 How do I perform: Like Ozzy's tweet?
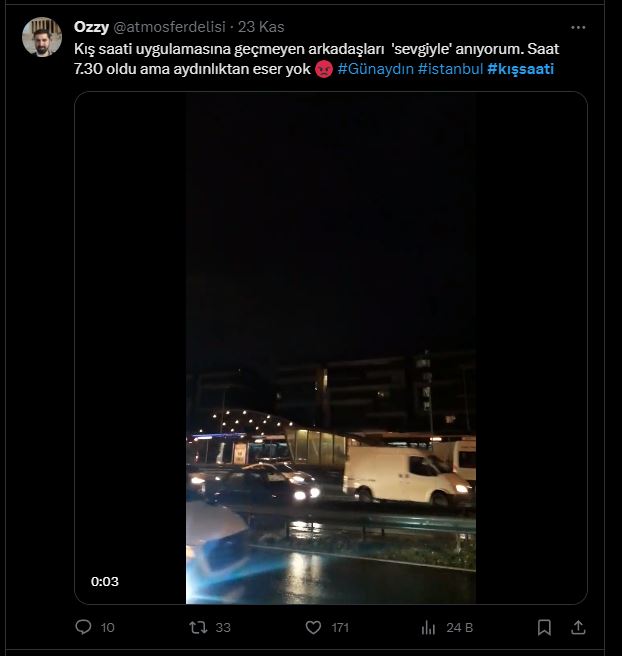313,628
